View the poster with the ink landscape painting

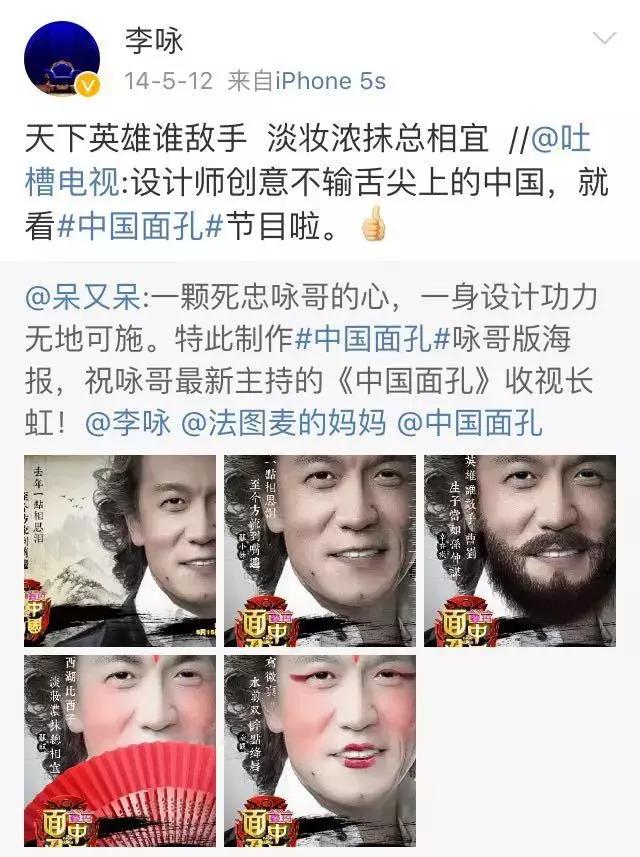click(120, 550)
